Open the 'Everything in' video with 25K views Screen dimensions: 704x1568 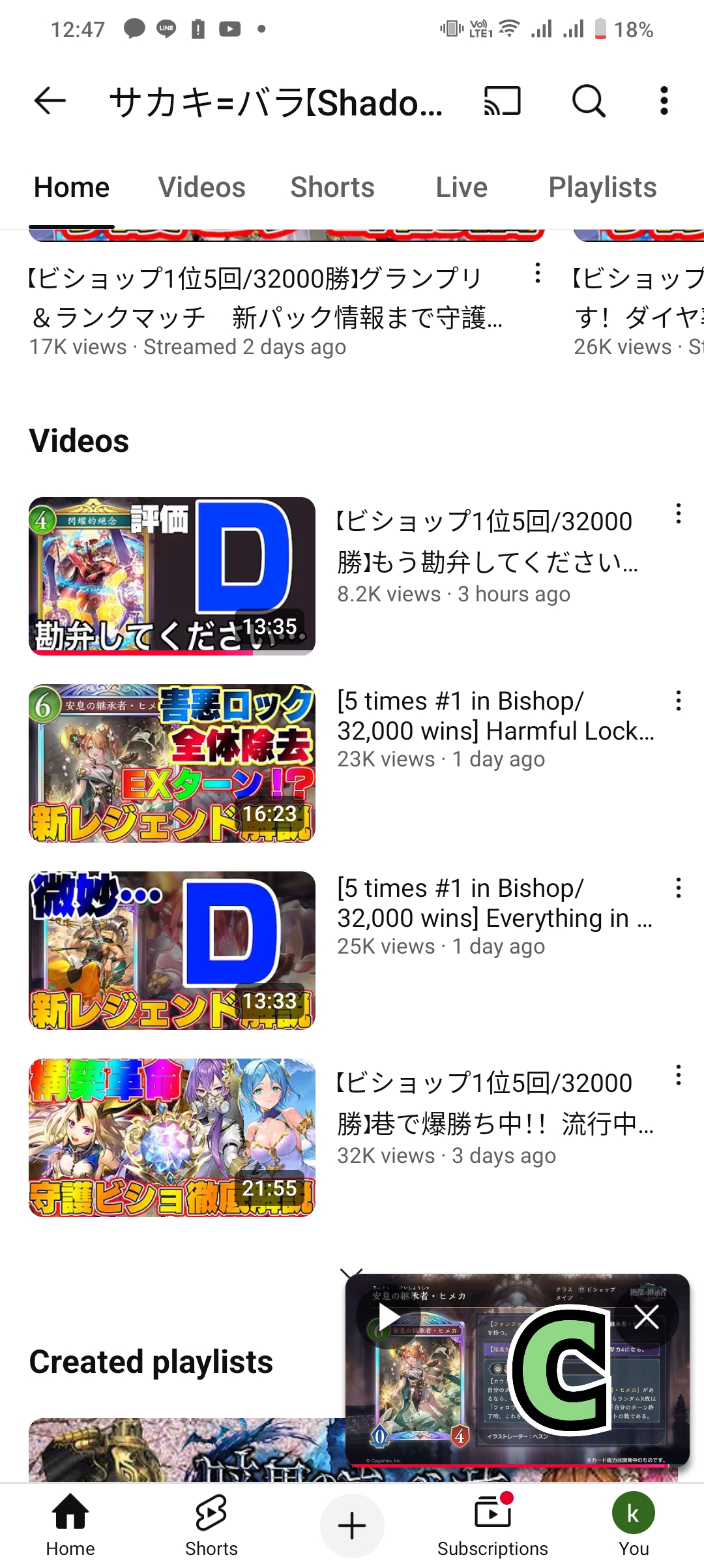172,950
